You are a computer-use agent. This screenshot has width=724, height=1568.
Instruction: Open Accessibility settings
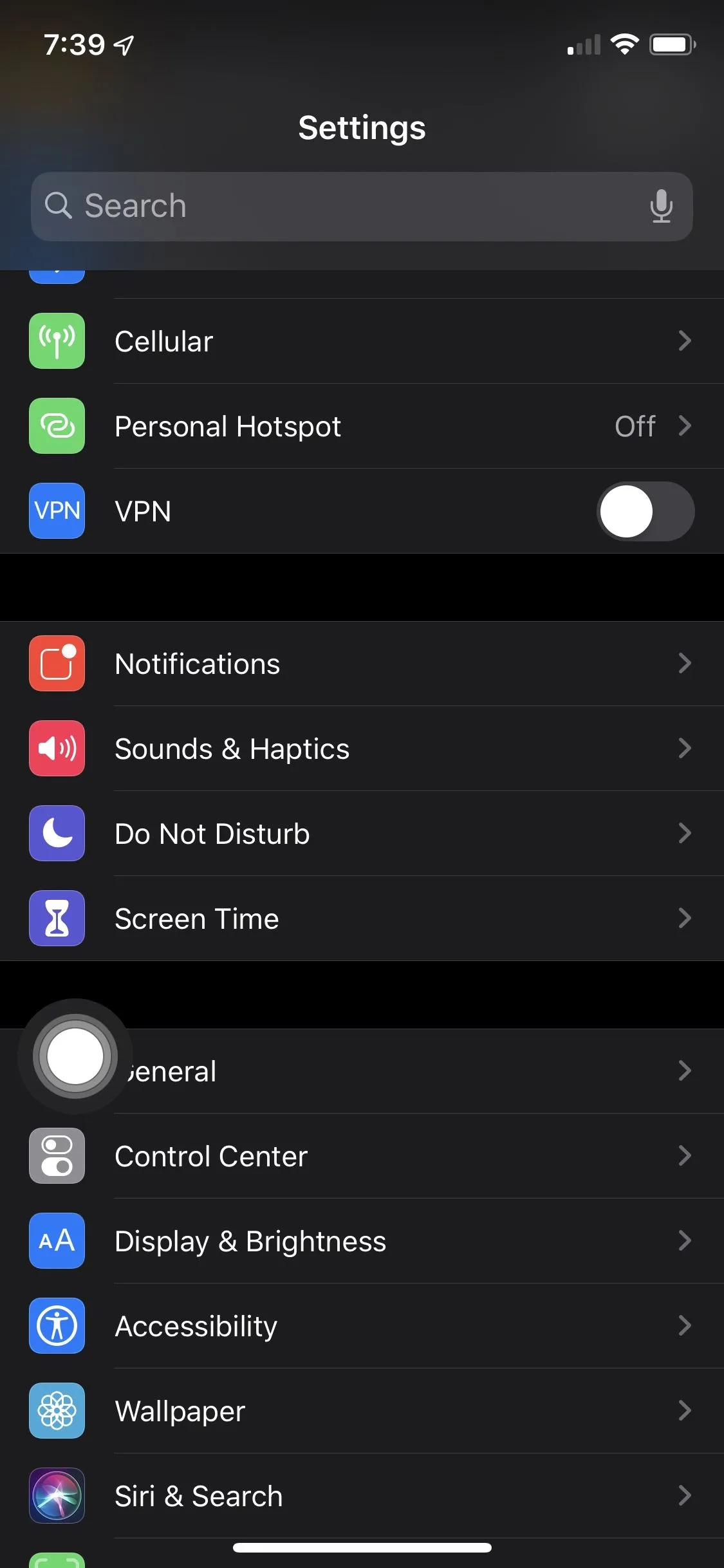(x=360, y=1327)
